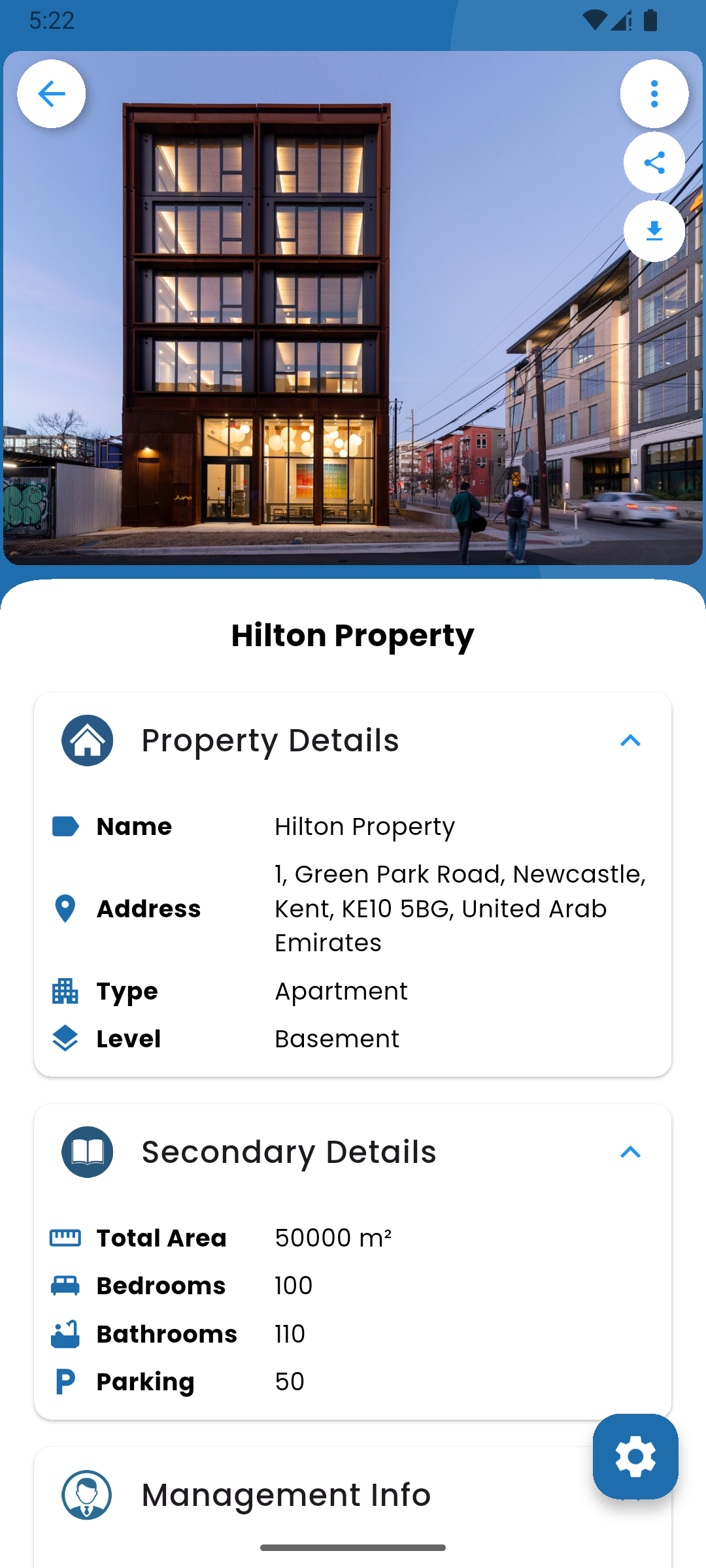
Task: Tap the parking icon in Secondary Details
Action: point(64,1381)
